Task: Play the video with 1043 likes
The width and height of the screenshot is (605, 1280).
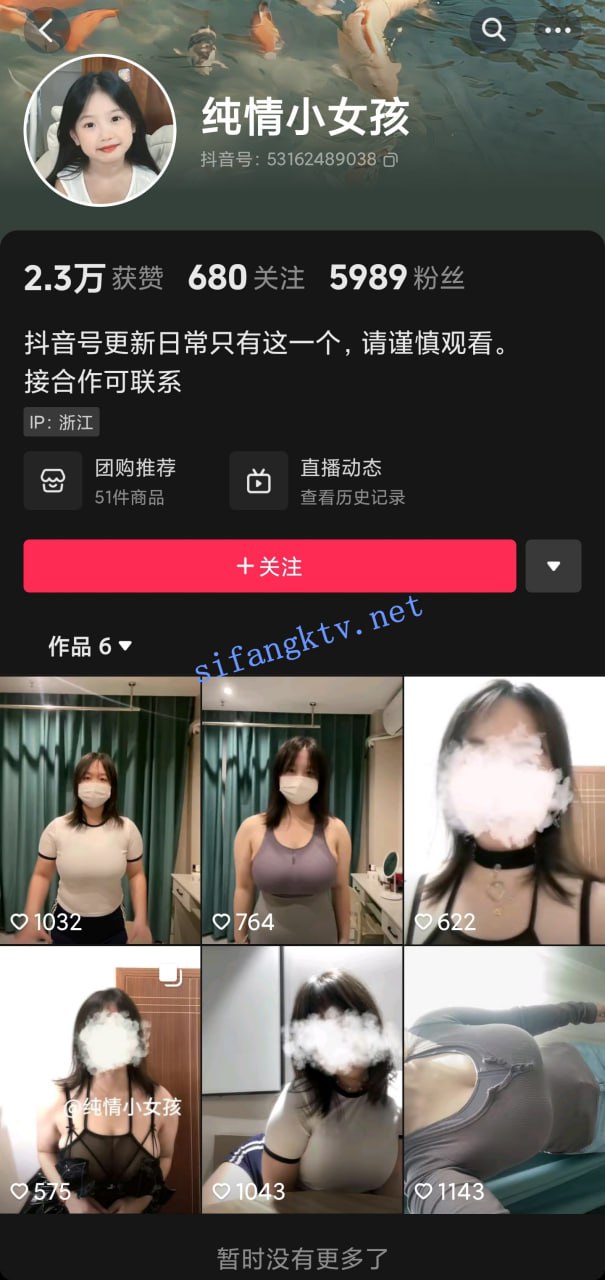Action: [x=302, y=1080]
